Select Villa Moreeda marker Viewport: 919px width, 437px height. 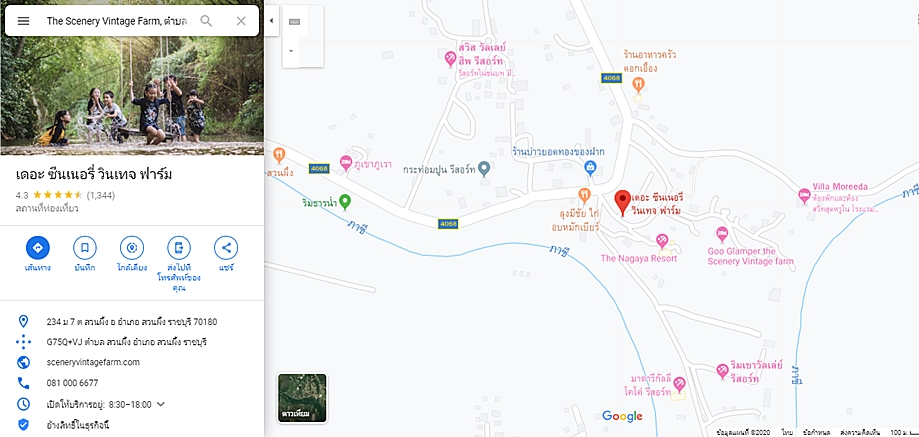tap(803, 194)
